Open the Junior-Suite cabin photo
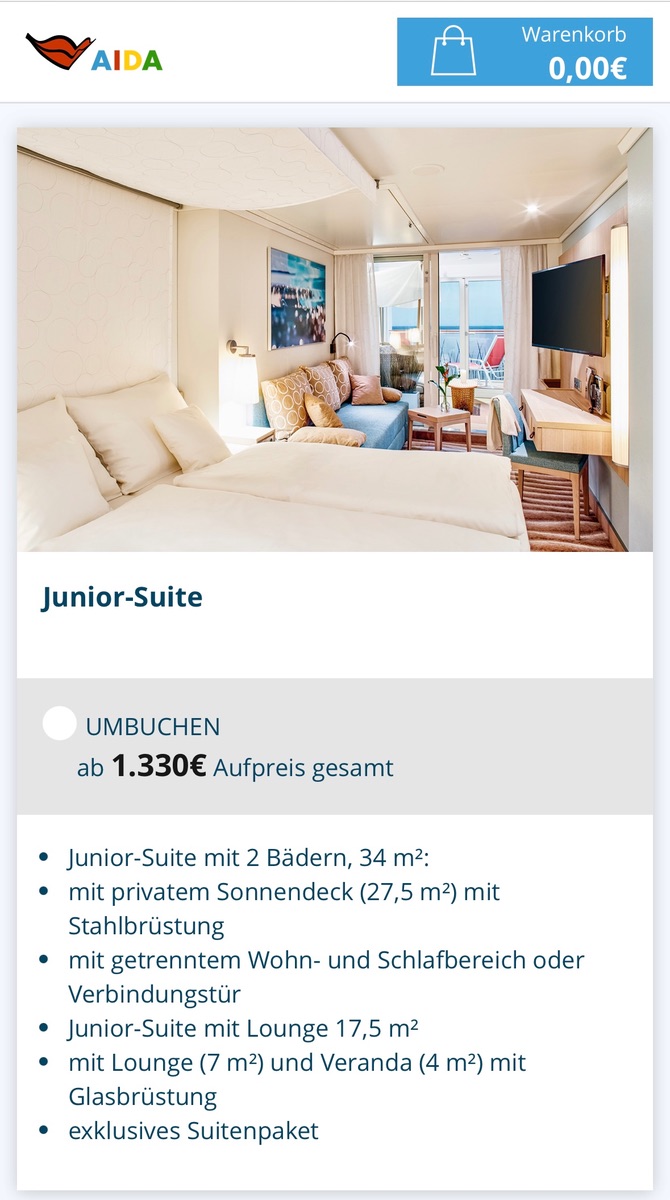This screenshot has width=670, height=1200. [x=334, y=339]
